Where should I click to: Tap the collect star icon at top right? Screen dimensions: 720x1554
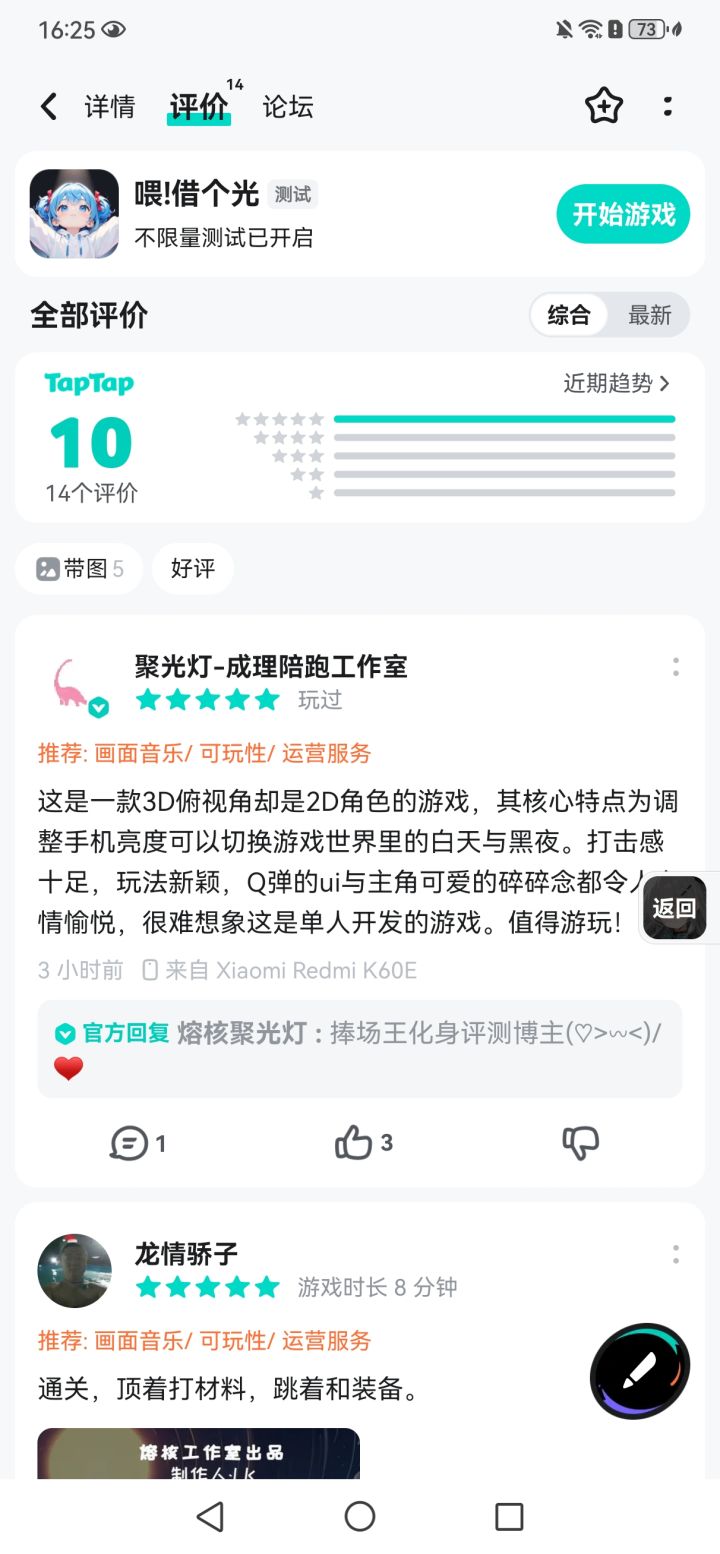[x=603, y=105]
